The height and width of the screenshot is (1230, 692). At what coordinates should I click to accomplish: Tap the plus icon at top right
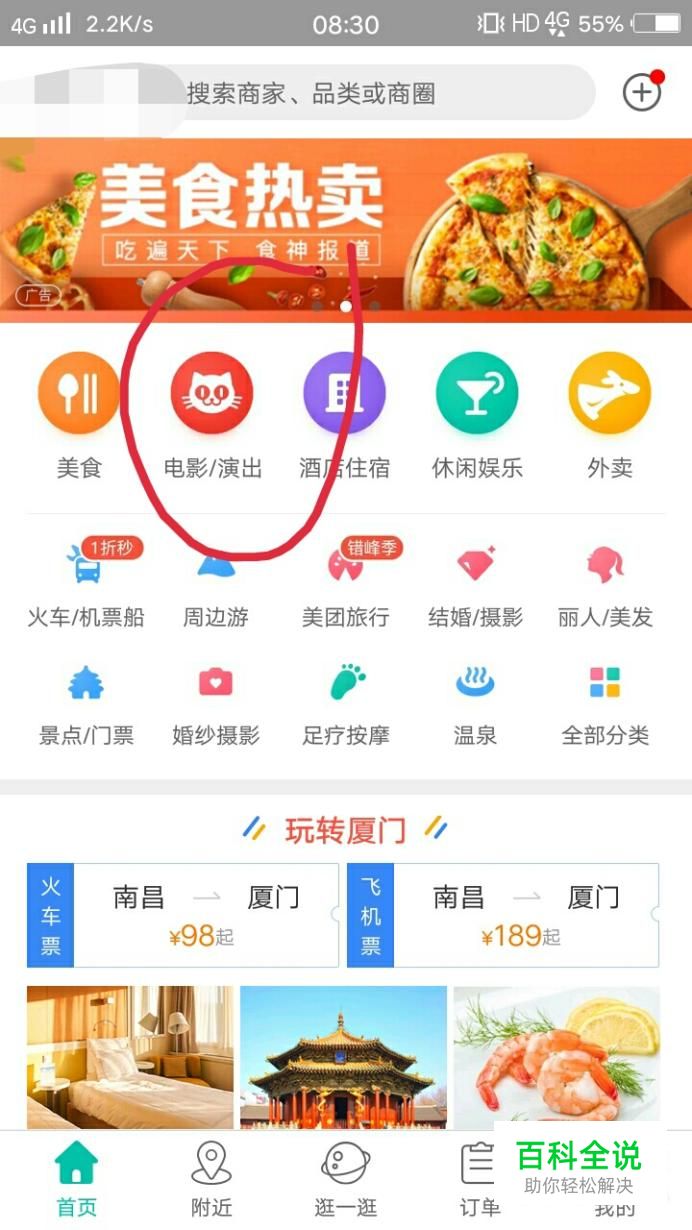[x=642, y=93]
